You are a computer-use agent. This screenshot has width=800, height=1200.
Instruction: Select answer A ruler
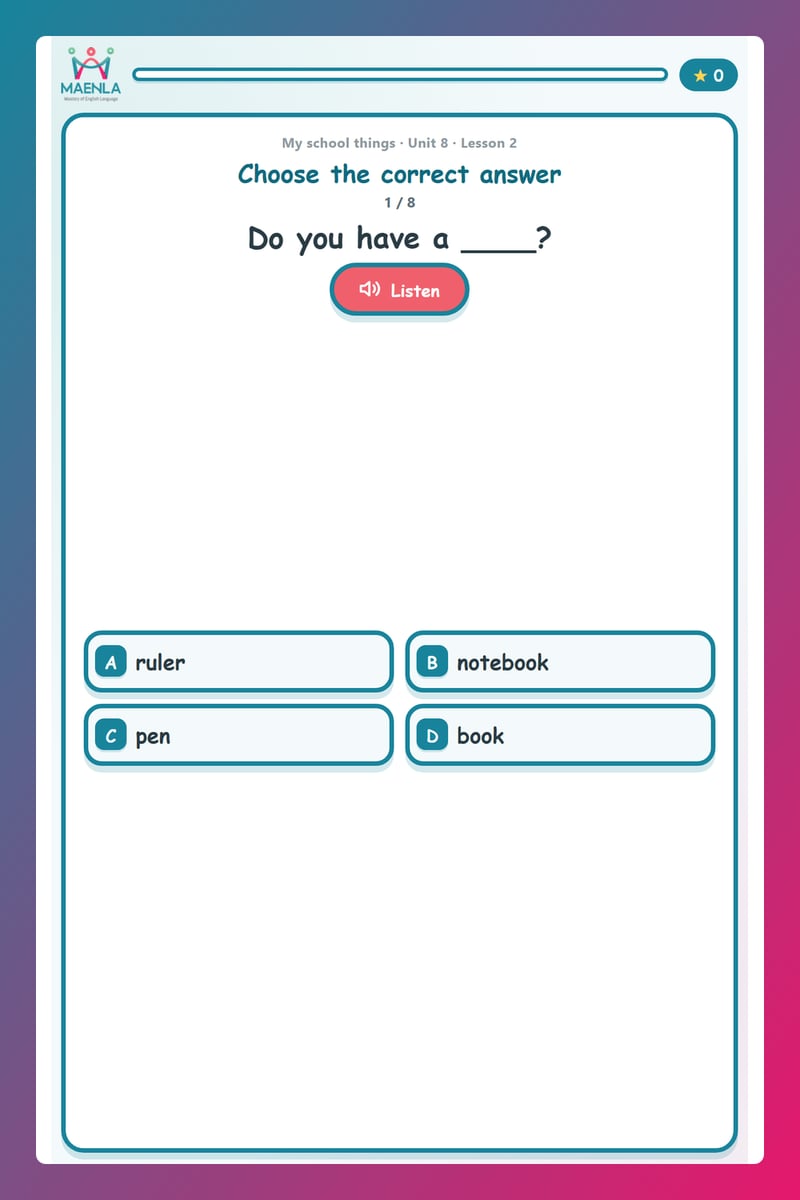(238, 662)
